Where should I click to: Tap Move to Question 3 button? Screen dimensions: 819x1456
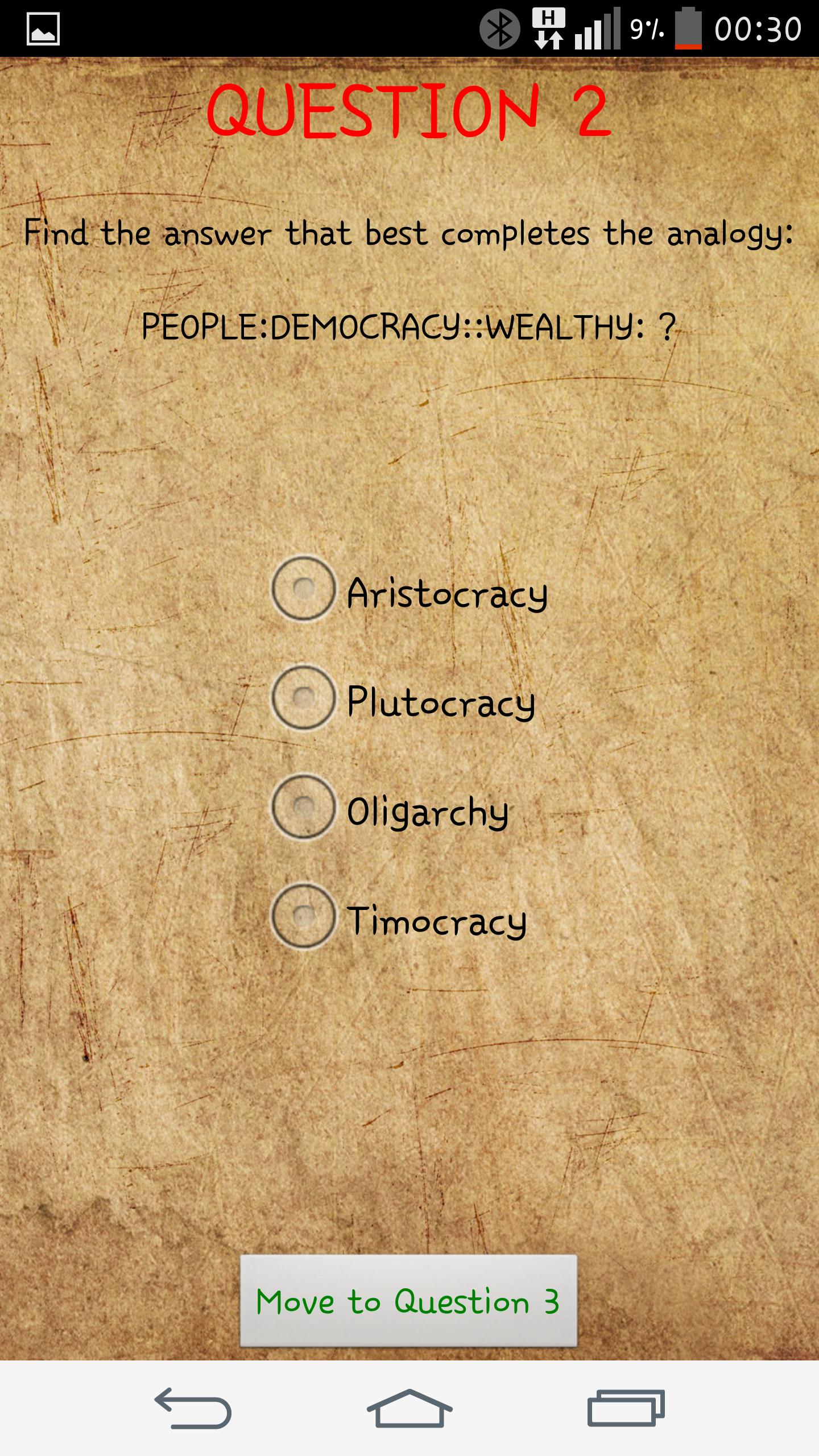coord(408,1301)
